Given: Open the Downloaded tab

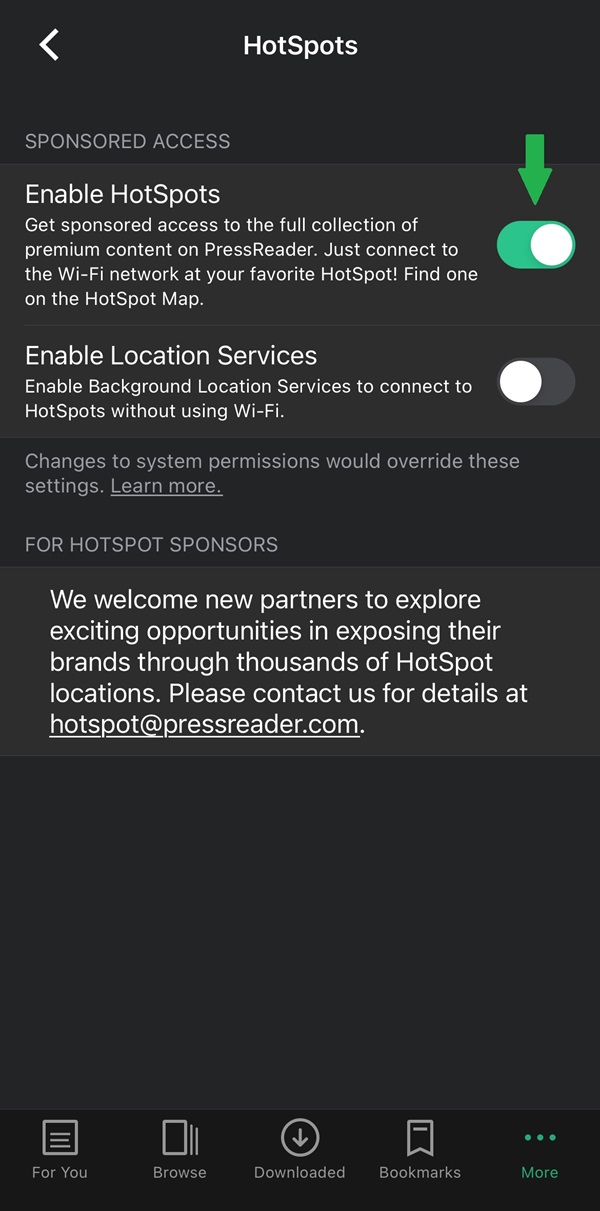Looking at the screenshot, I should (300, 1150).
